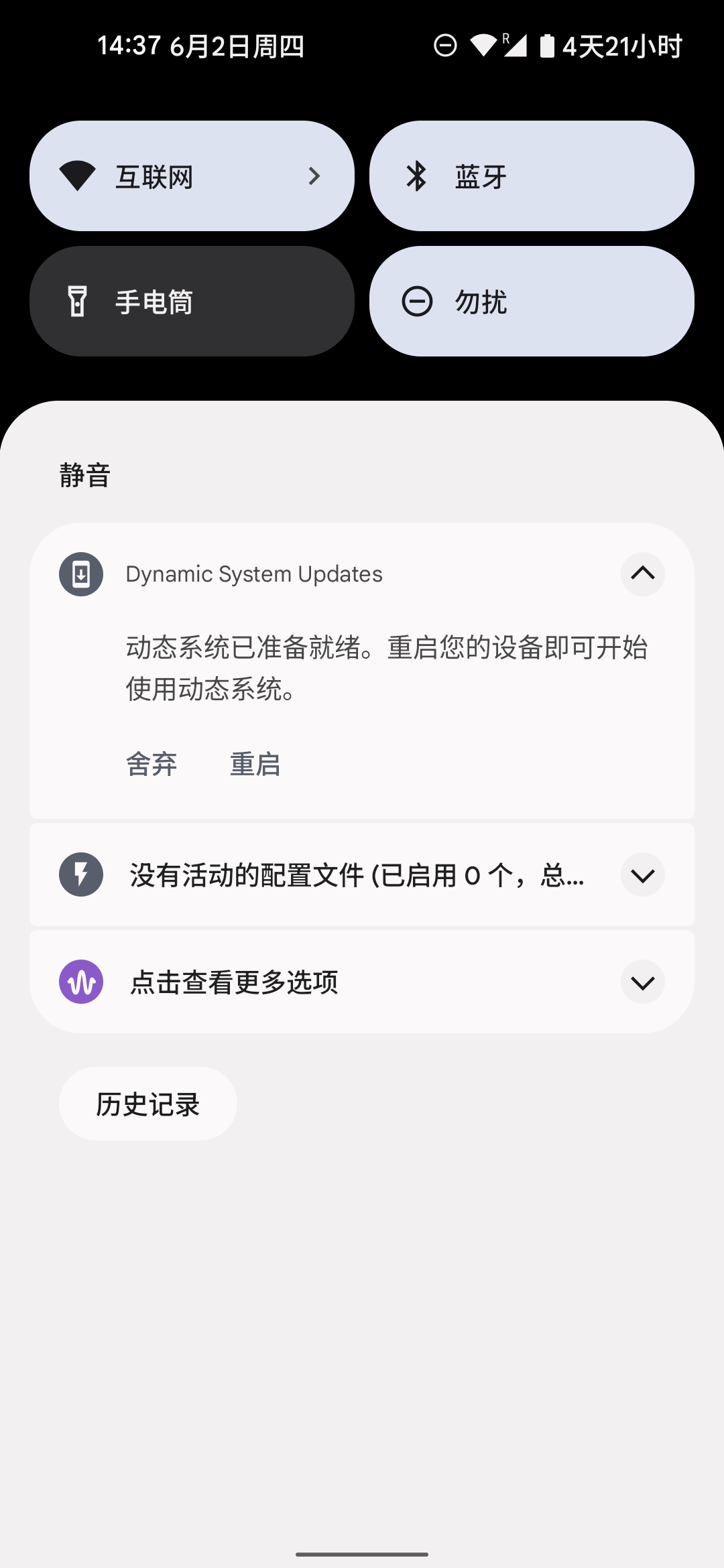Toggle the 蓝牙 Bluetooth tile off

pos(532,175)
